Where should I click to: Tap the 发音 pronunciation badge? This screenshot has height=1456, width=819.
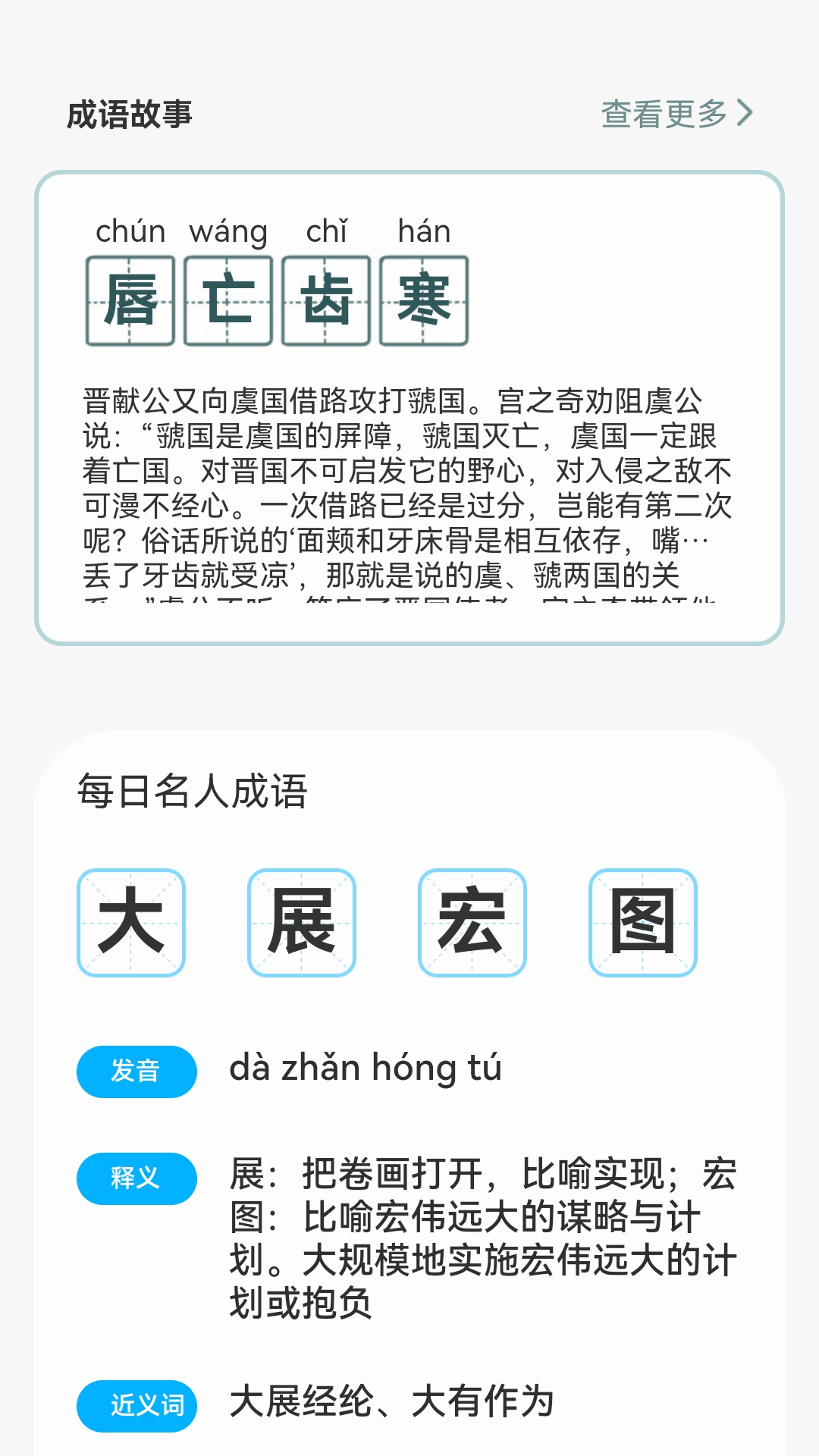point(136,1072)
